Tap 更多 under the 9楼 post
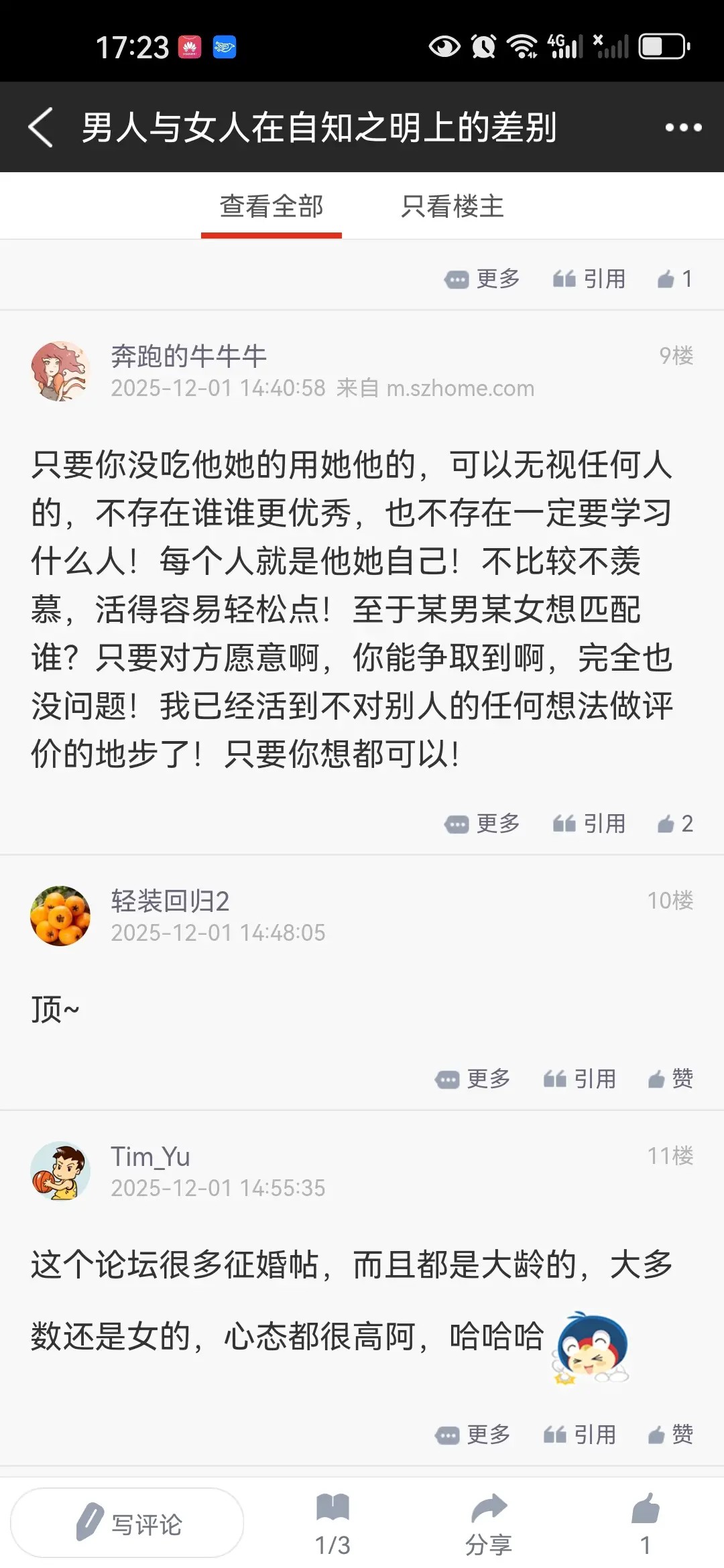Screen dimensions: 724x1568 (483, 824)
